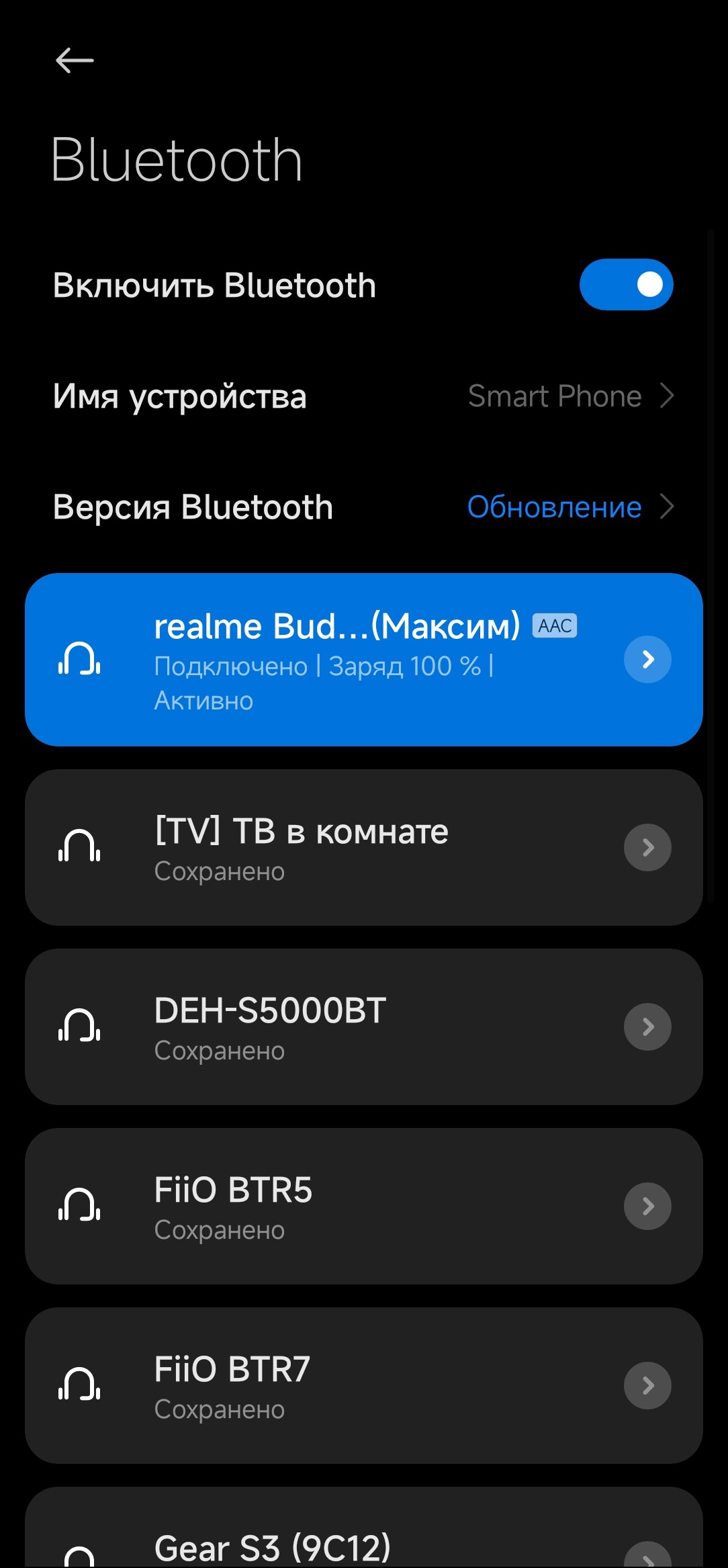Open Версия Bluetooth update row
This screenshot has width=728, height=1568.
tap(363, 507)
